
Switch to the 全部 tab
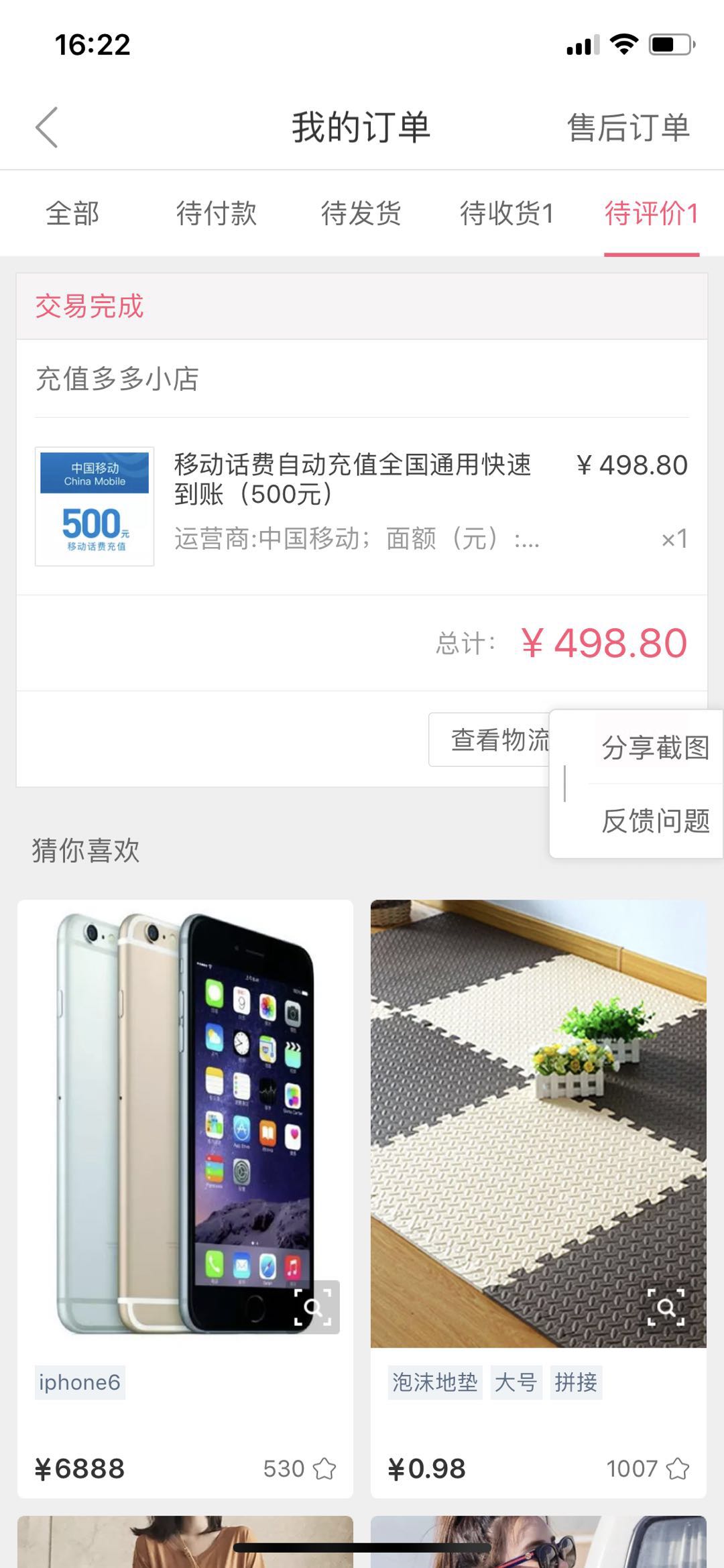pos(72,214)
